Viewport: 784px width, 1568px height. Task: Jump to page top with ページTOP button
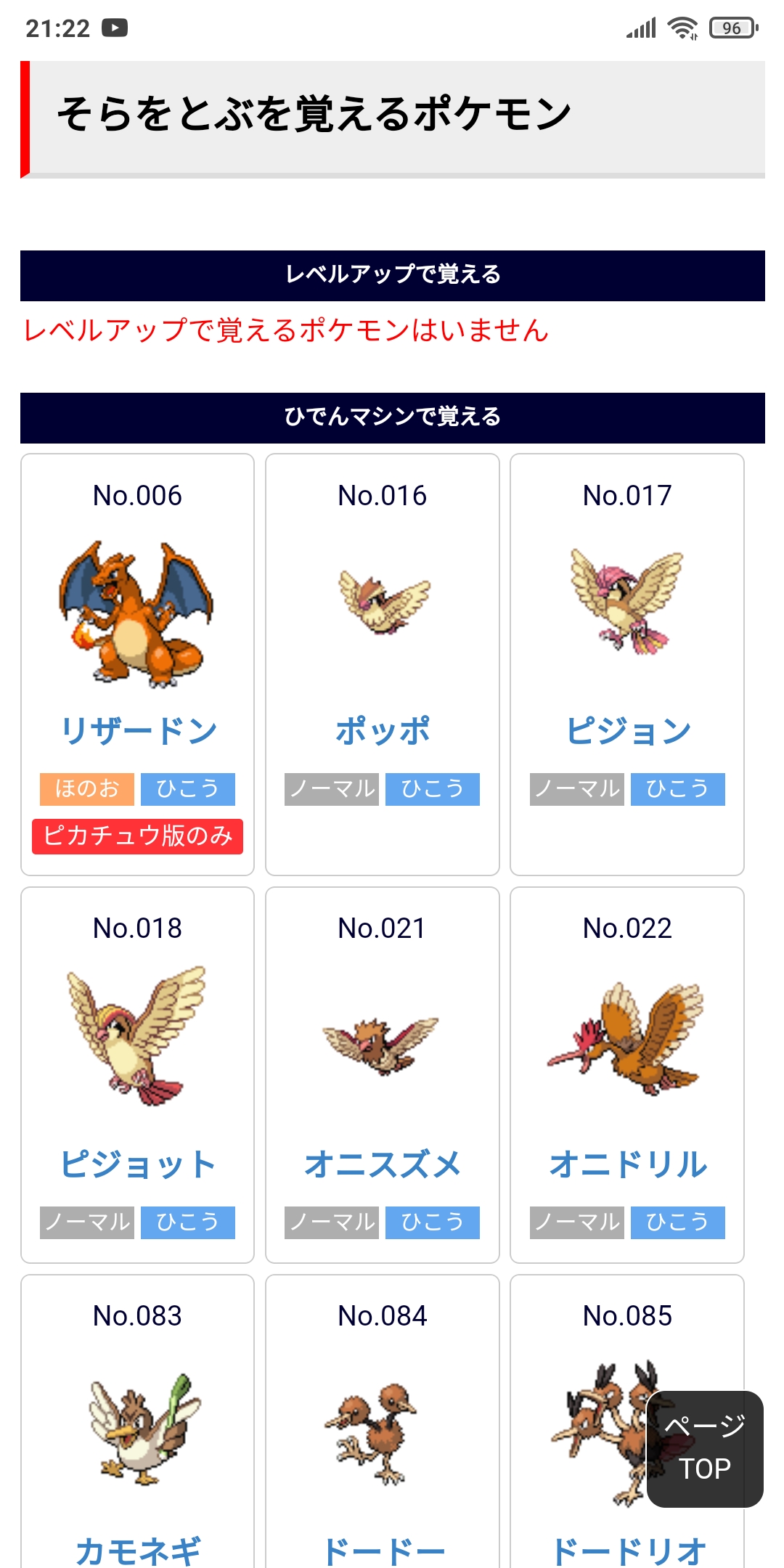click(x=704, y=1448)
